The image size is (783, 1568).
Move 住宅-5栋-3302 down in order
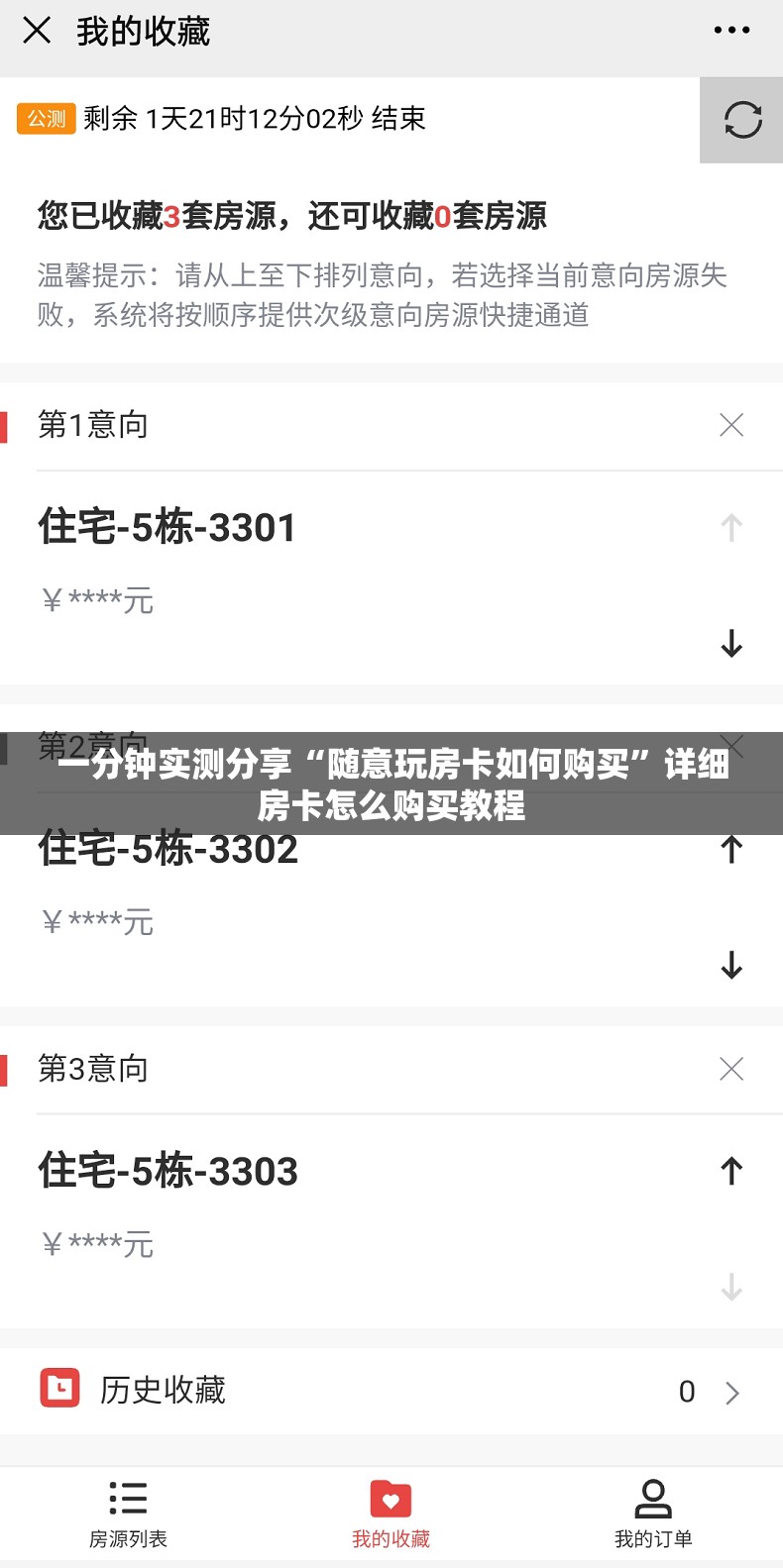[x=731, y=965]
